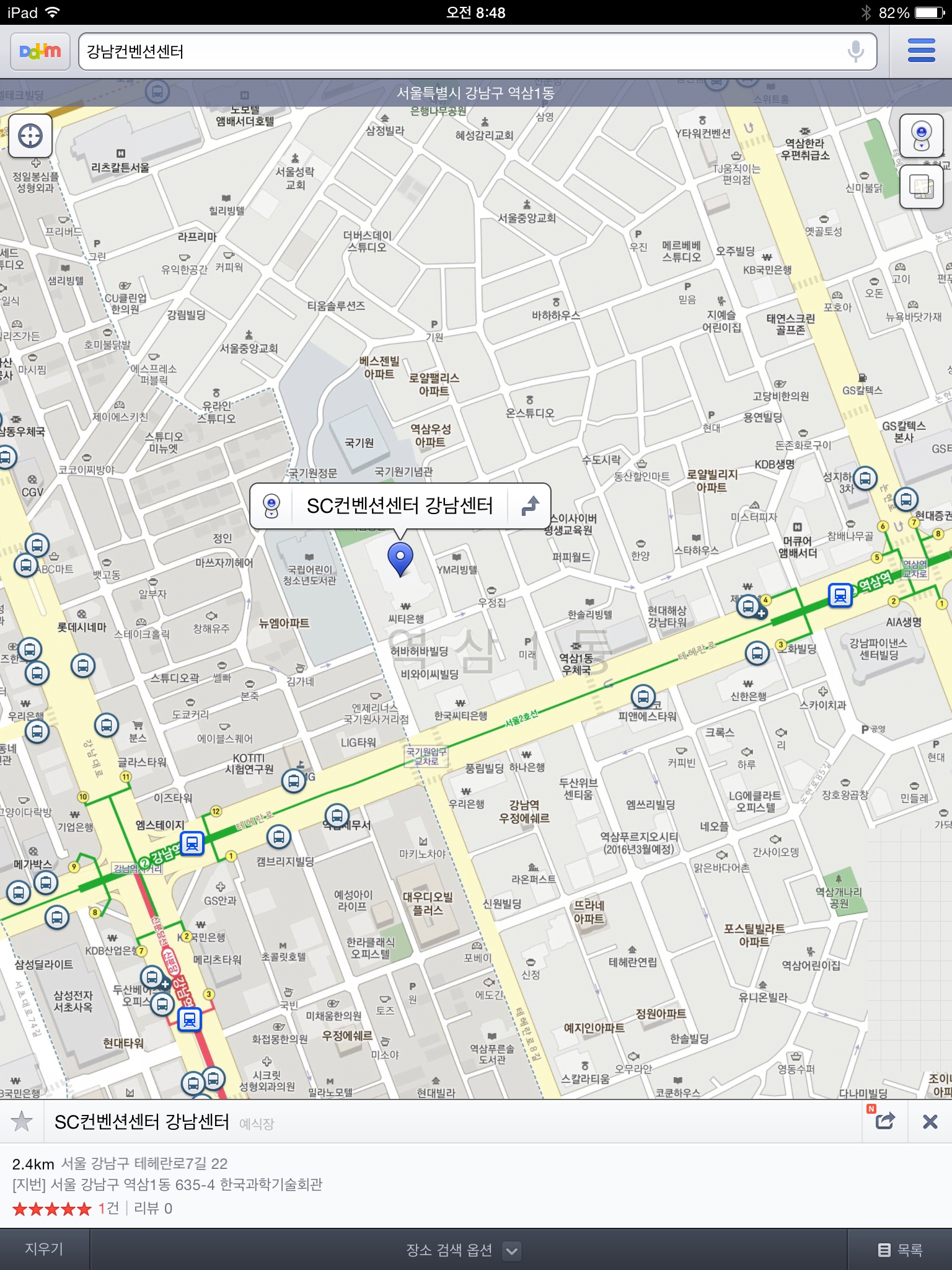
Task: Open the map layers button
Action: [x=921, y=186]
